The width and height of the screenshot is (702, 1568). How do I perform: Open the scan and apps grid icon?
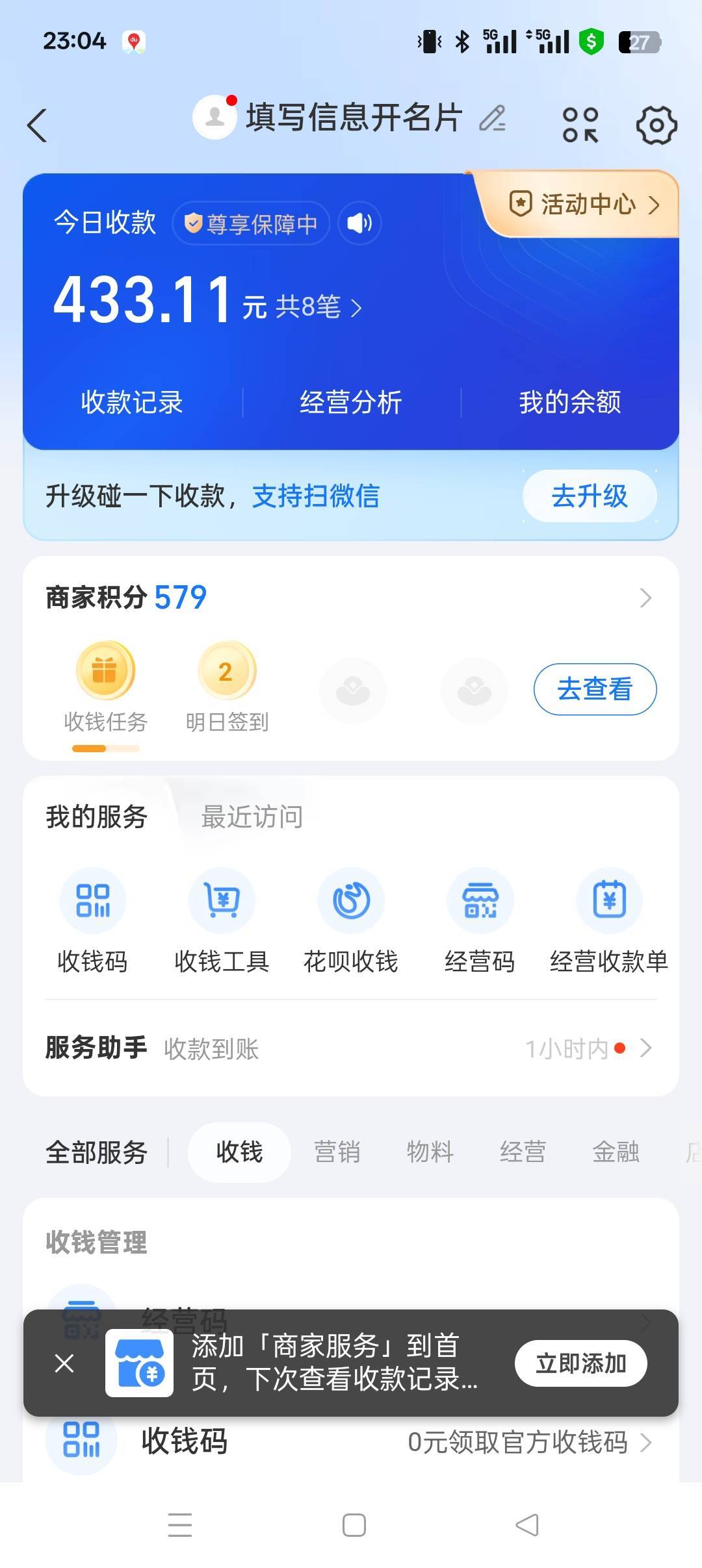580,125
